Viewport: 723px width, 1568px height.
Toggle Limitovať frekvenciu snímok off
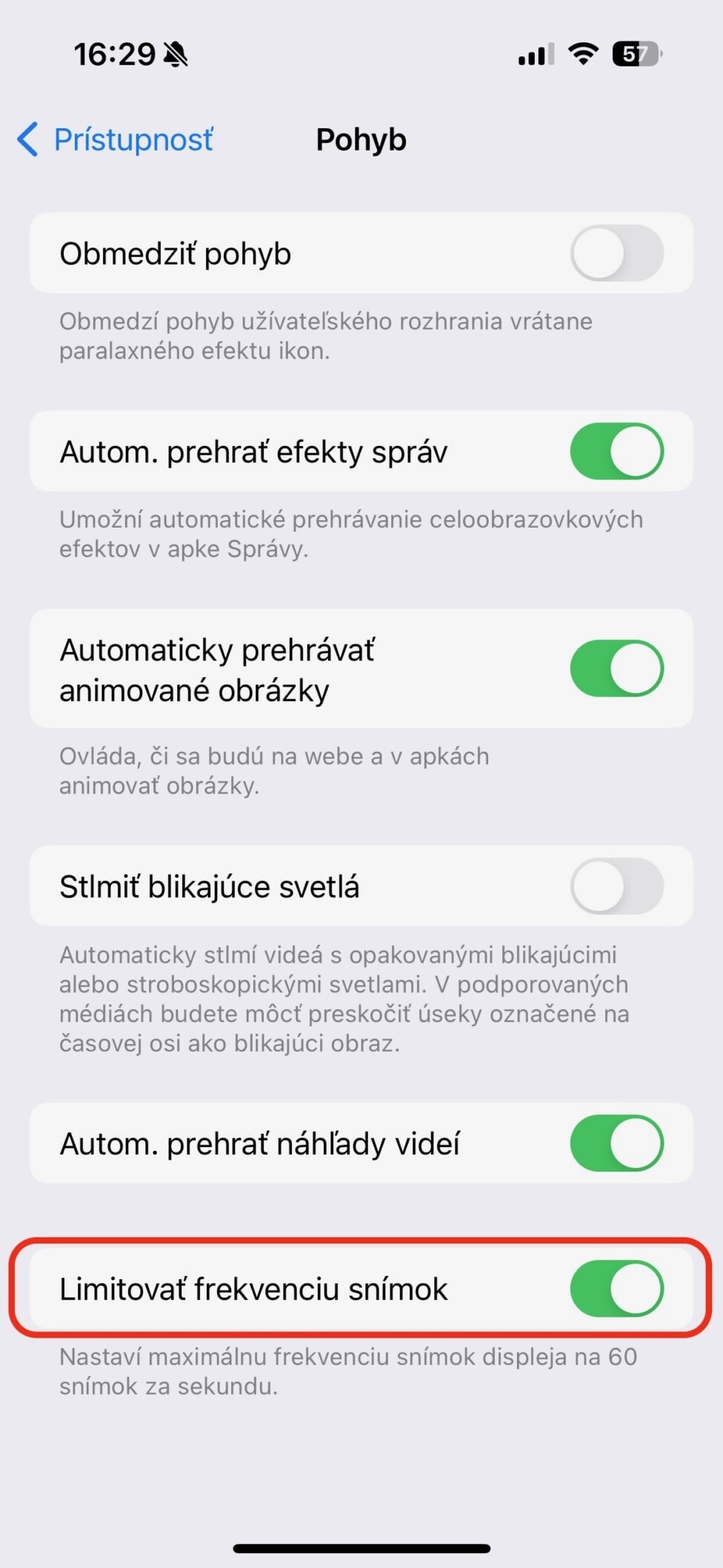coord(616,1289)
